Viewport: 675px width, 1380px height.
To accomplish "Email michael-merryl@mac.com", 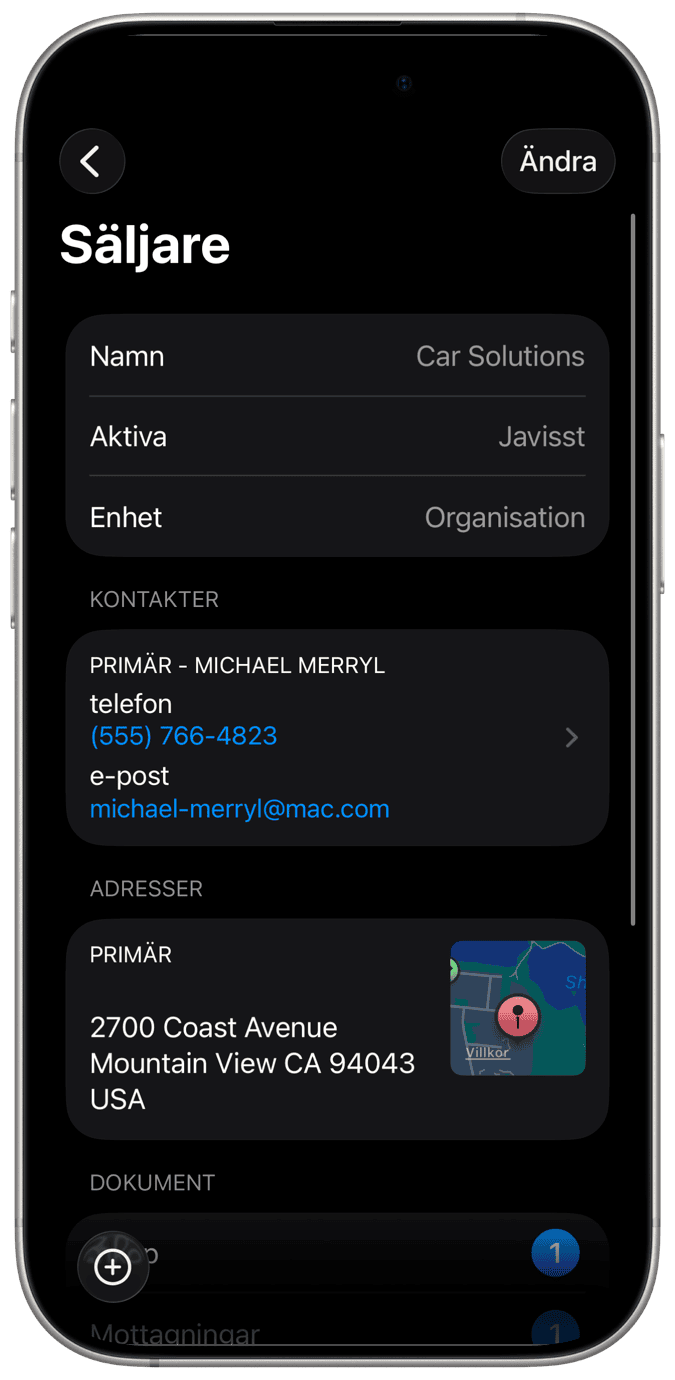I will pos(240,809).
